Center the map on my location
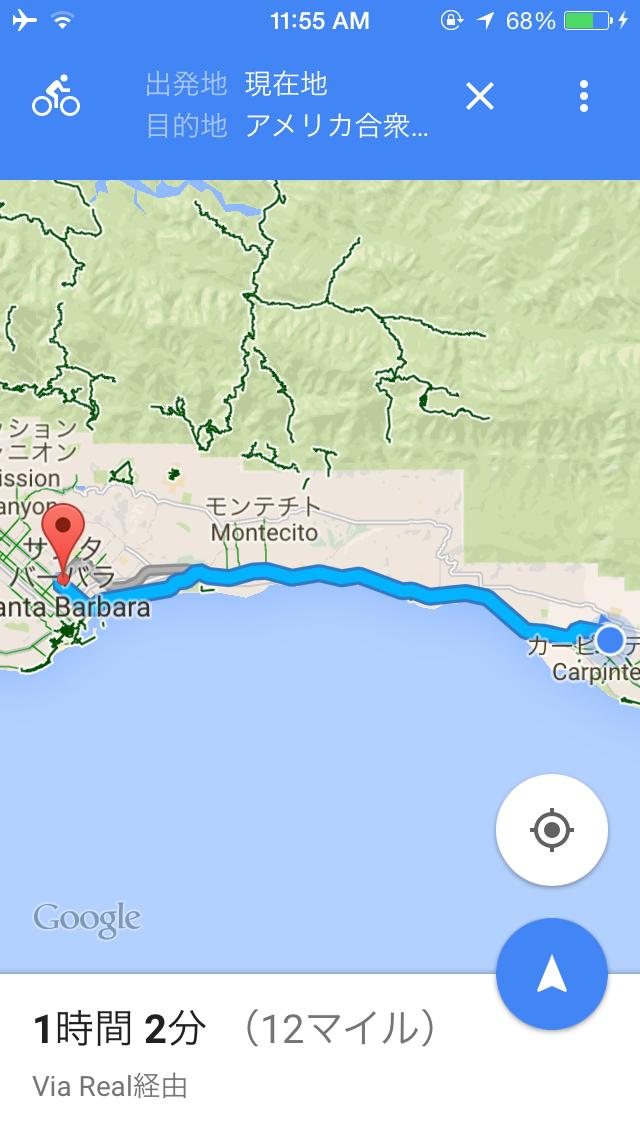Image resolution: width=640 pixels, height=1136 pixels. (551, 829)
